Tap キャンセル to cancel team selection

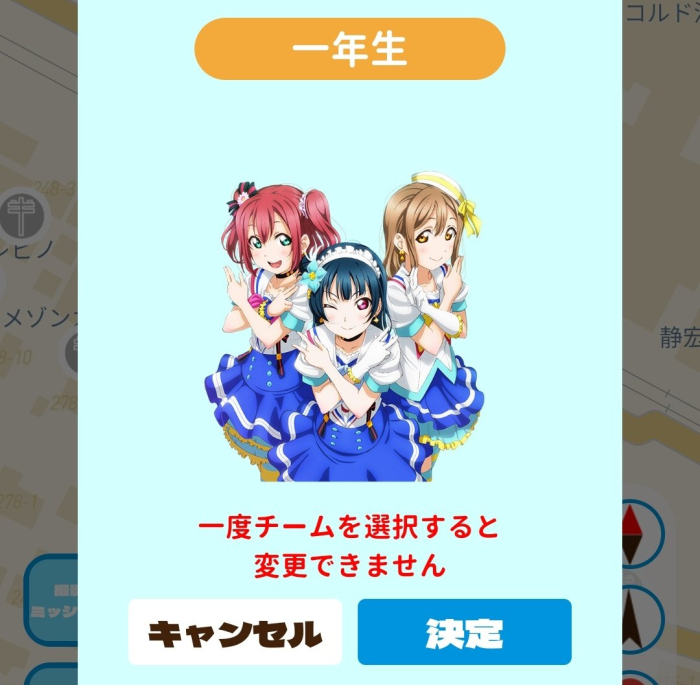click(x=235, y=632)
